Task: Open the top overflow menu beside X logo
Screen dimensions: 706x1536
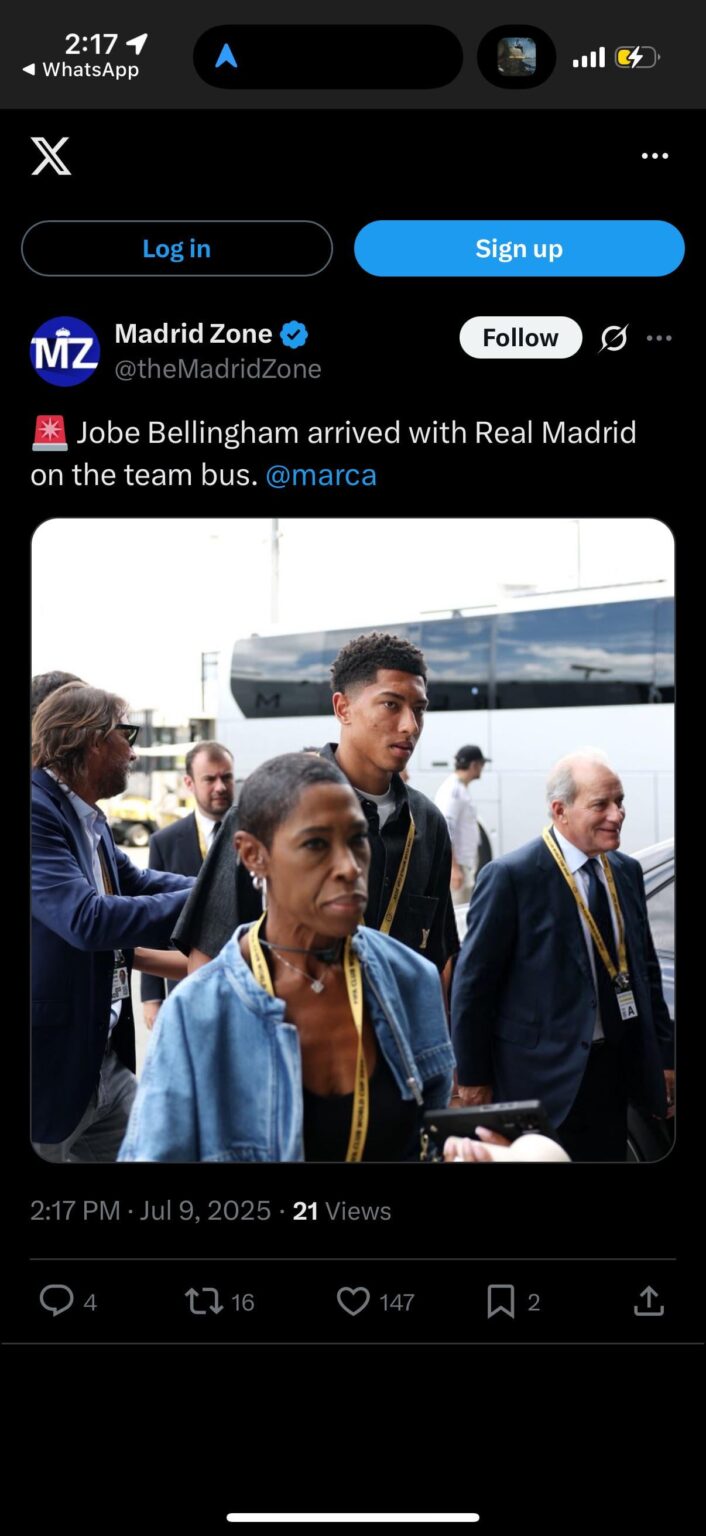Action: pos(655,156)
